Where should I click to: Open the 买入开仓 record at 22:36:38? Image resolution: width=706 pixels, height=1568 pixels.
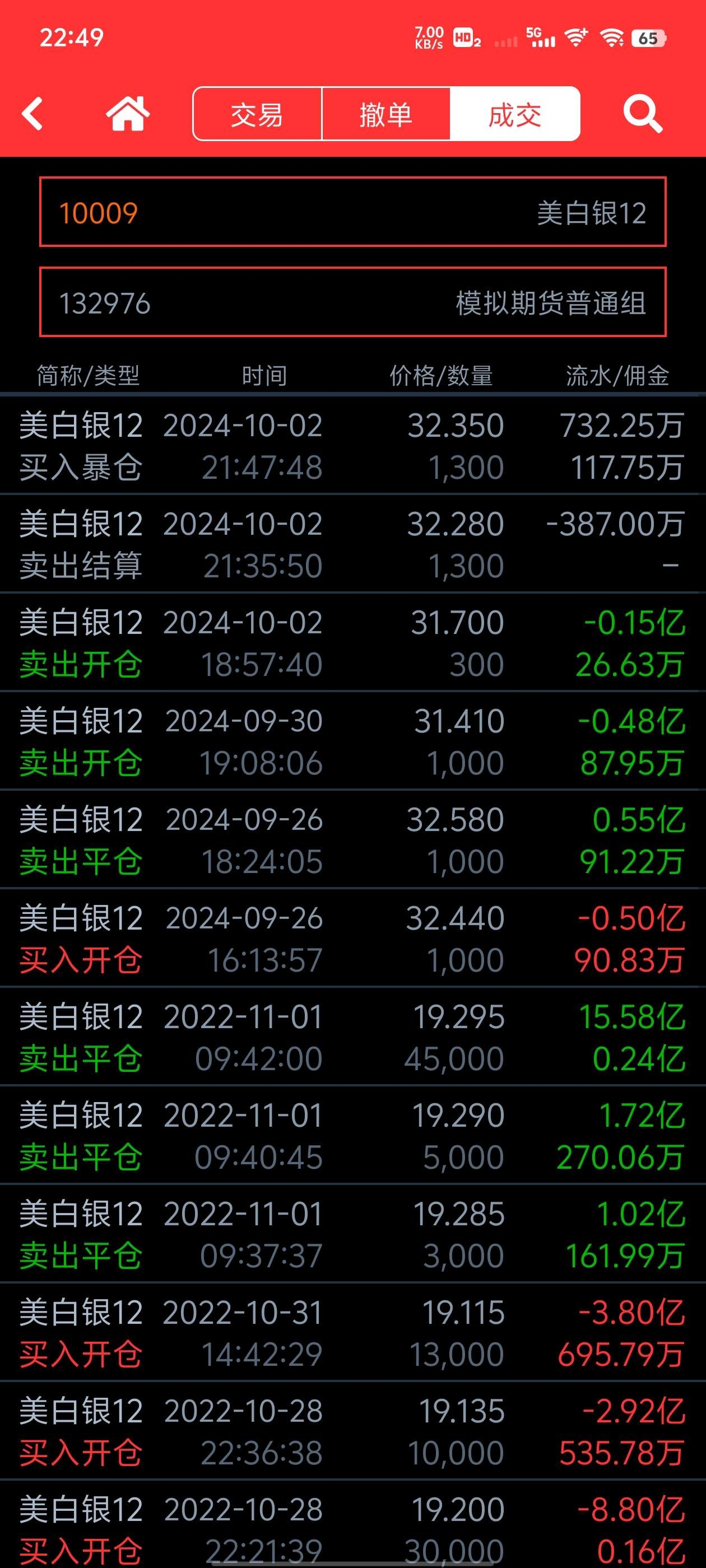tap(352, 1432)
